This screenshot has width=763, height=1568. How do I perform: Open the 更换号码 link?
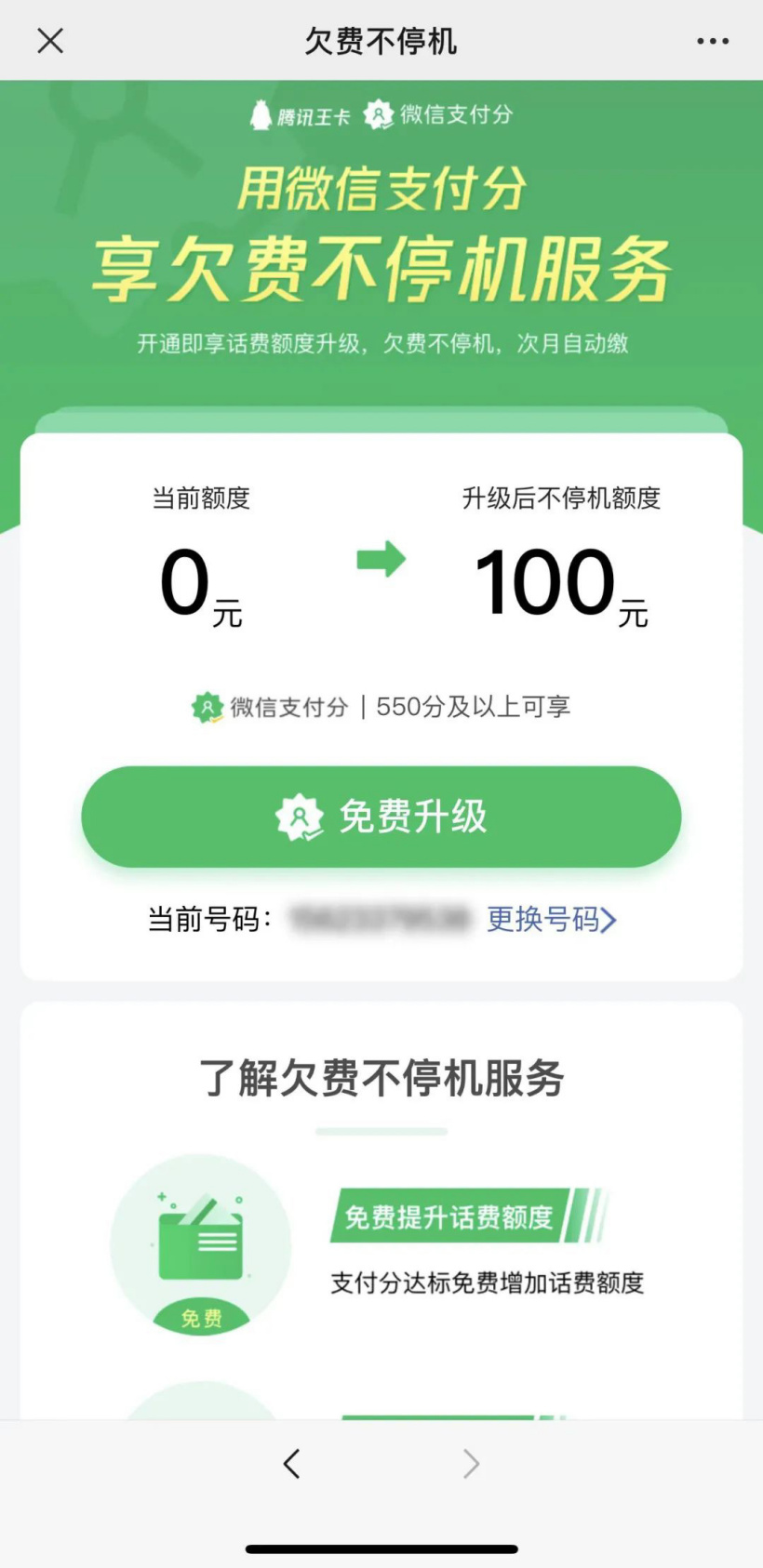[551, 920]
